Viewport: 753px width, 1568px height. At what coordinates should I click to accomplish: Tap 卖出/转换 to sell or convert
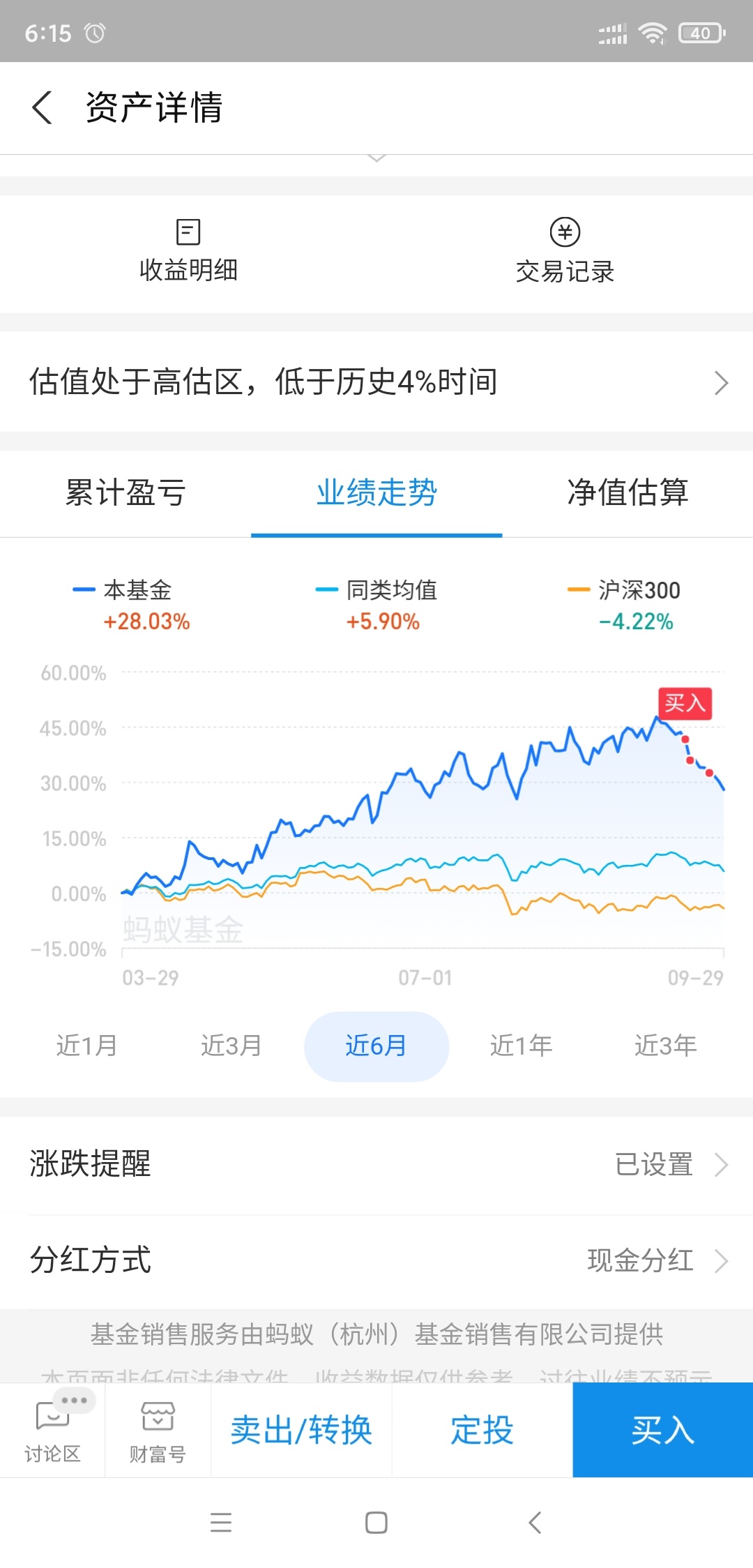tap(301, 1430)
